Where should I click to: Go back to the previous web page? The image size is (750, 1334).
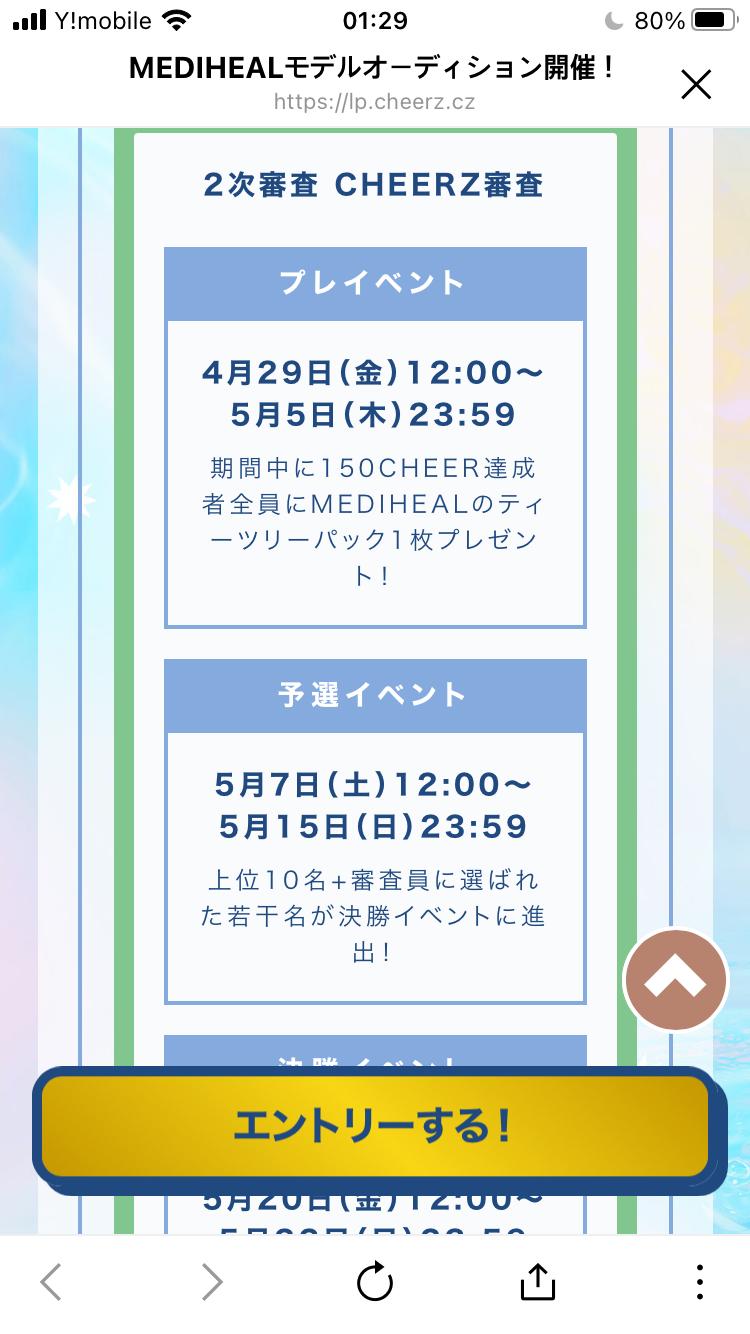click(51, 1281)
